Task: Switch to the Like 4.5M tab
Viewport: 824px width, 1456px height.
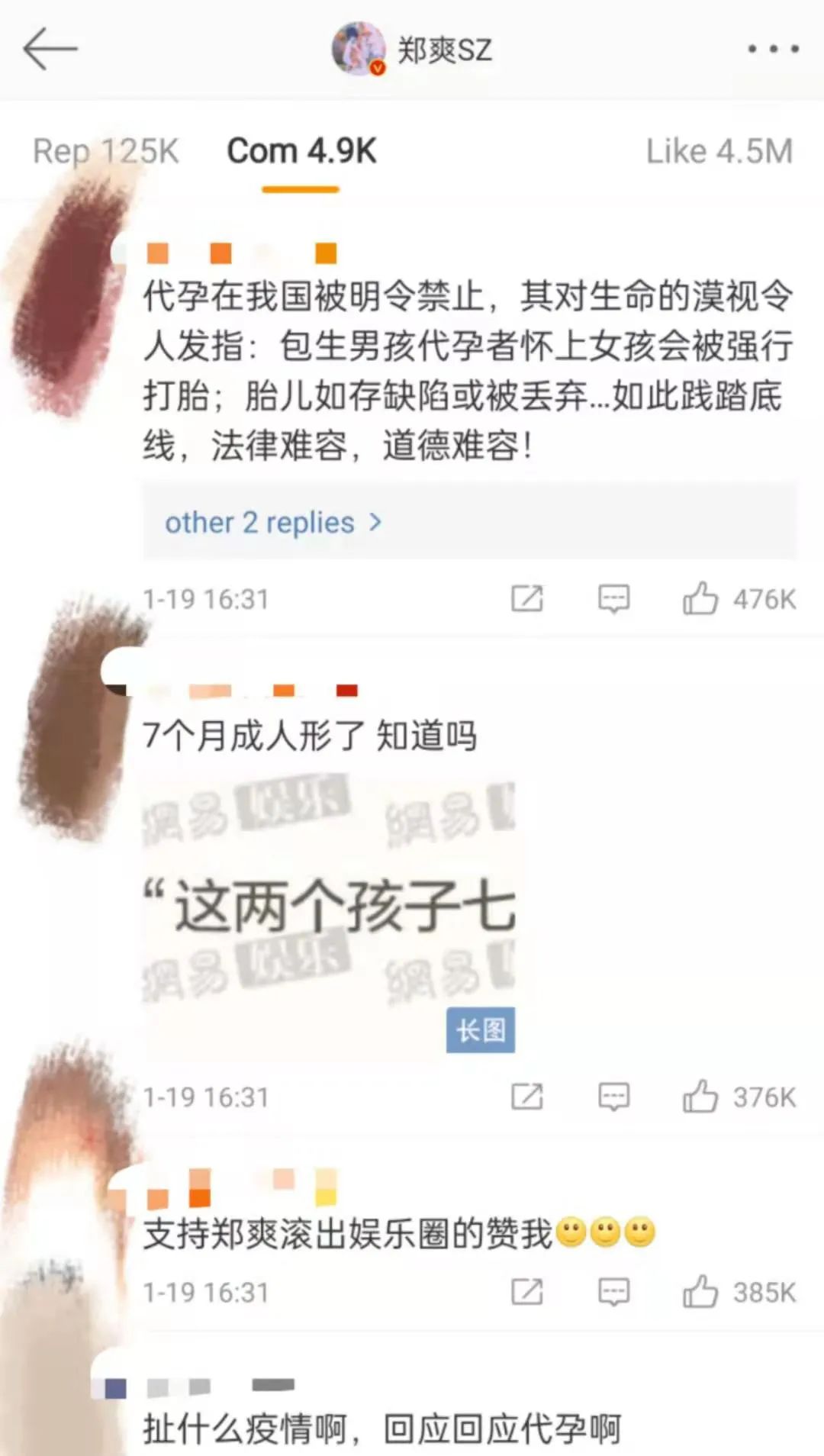Action: point(719,151)
